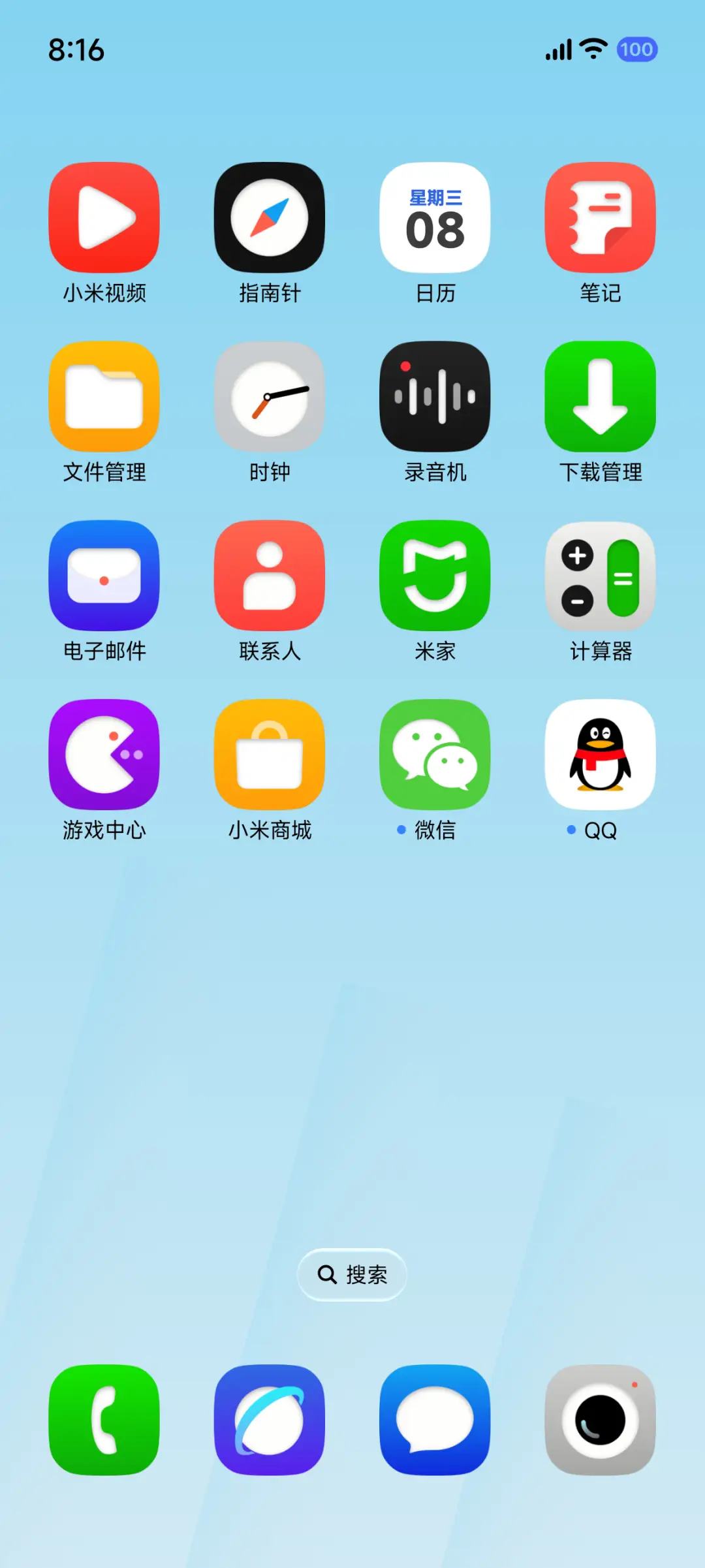Open the 电子邮件 email app
705x1568 pixels.
click(x=103, y=574)
